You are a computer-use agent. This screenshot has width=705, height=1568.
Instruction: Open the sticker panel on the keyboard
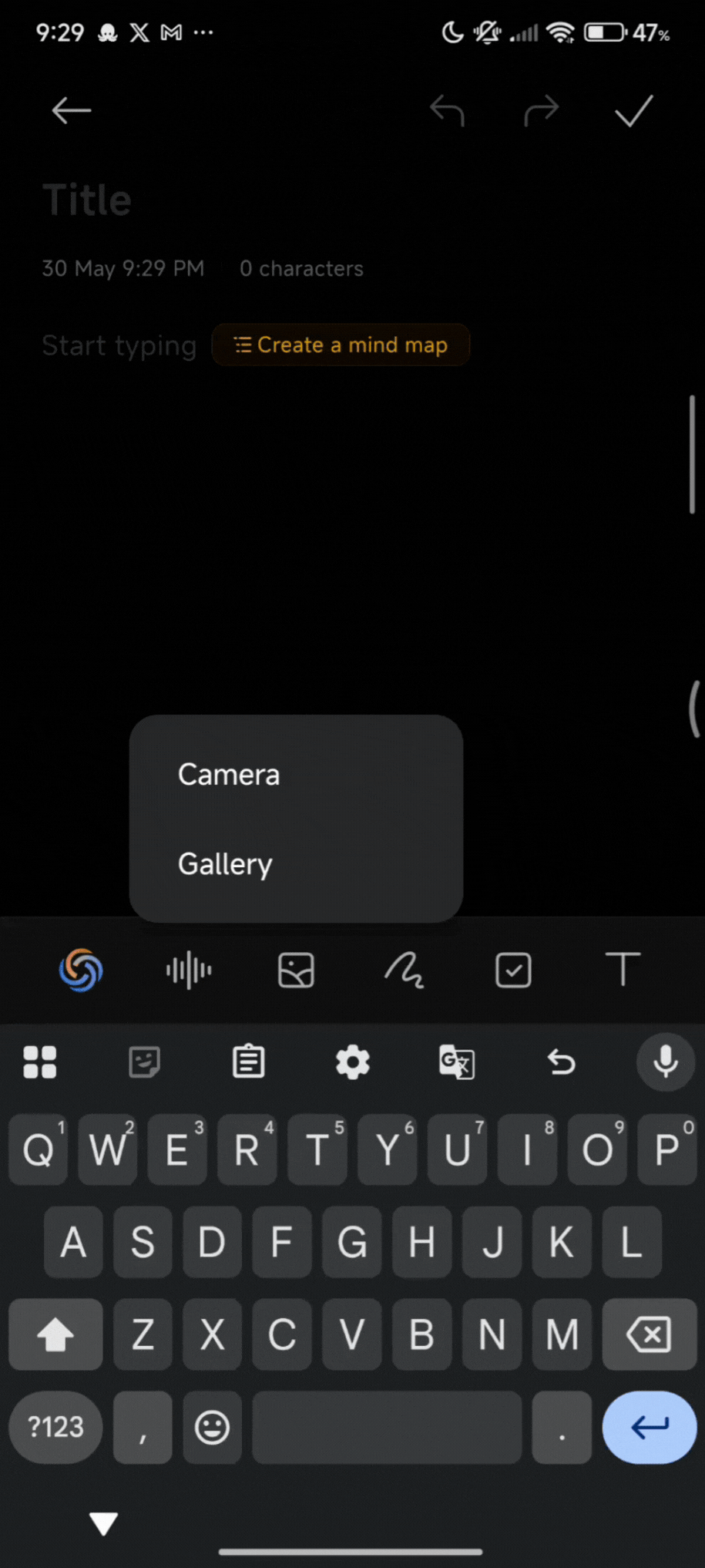tap(143, 1063)
